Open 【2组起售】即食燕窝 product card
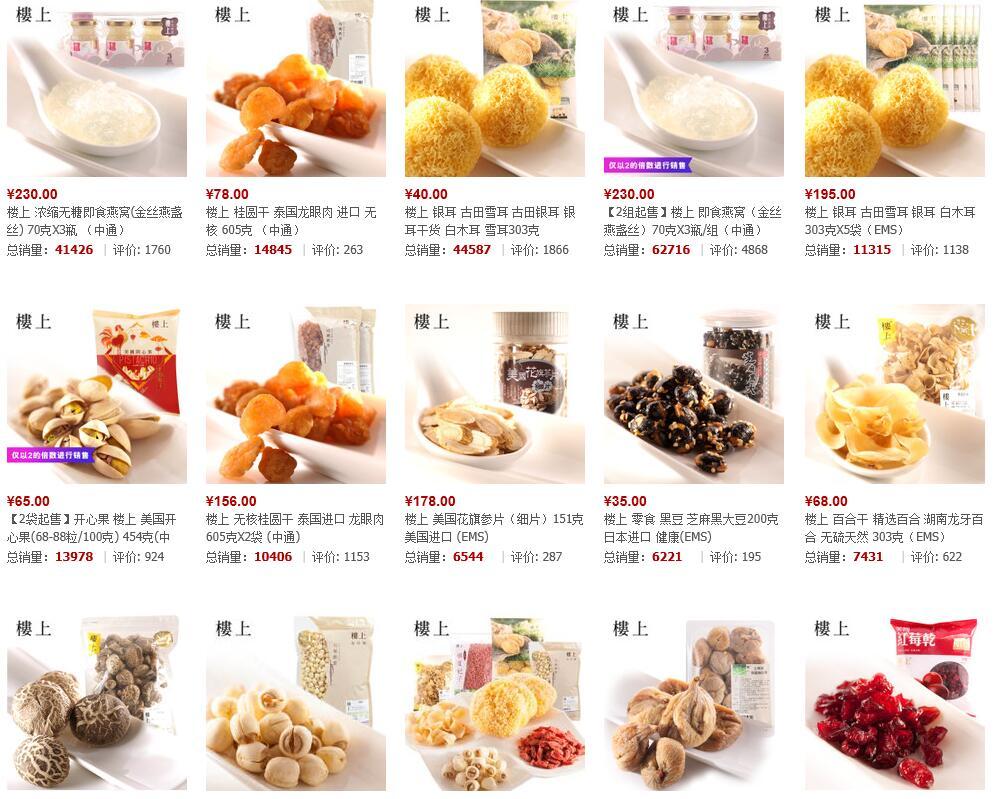This screenshot has width=998, height=799. [x=693, y=90]
